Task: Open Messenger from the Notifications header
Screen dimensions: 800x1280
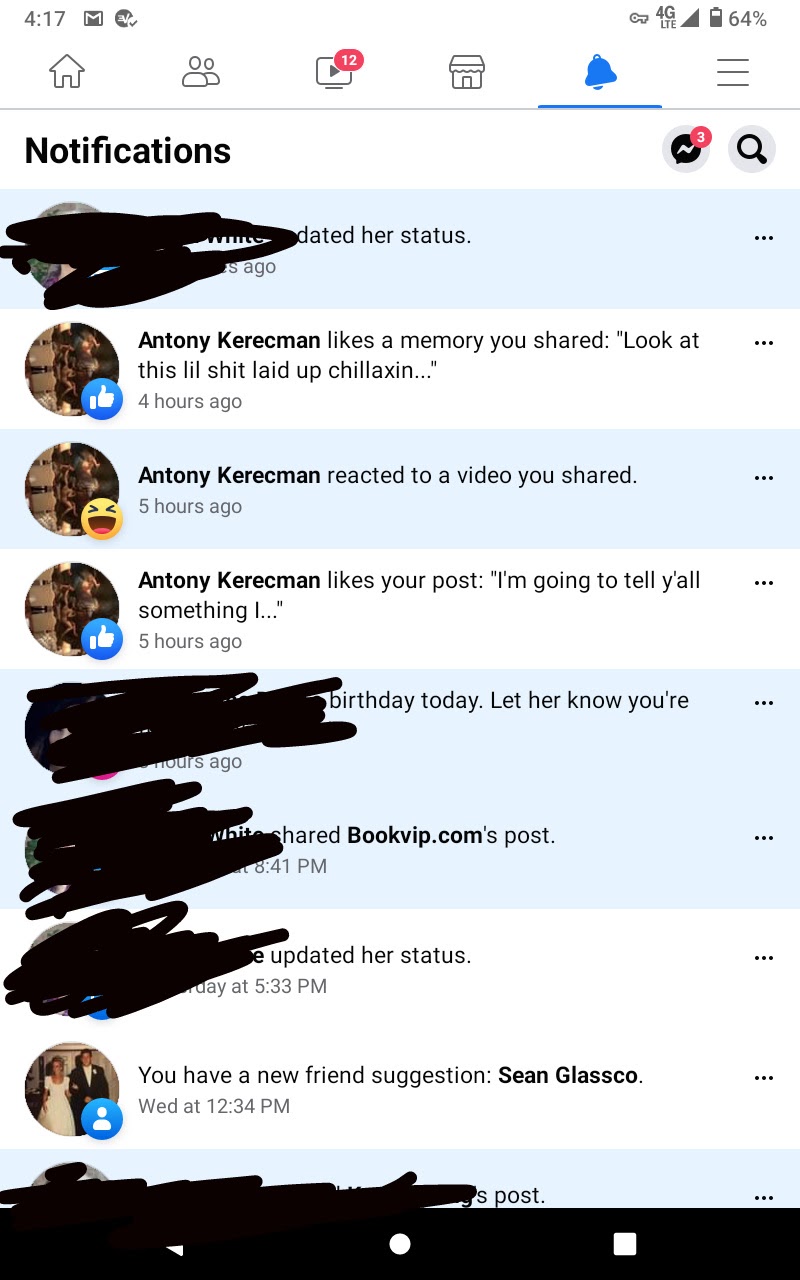Action: pyautogui.click(x=686, y=150)
